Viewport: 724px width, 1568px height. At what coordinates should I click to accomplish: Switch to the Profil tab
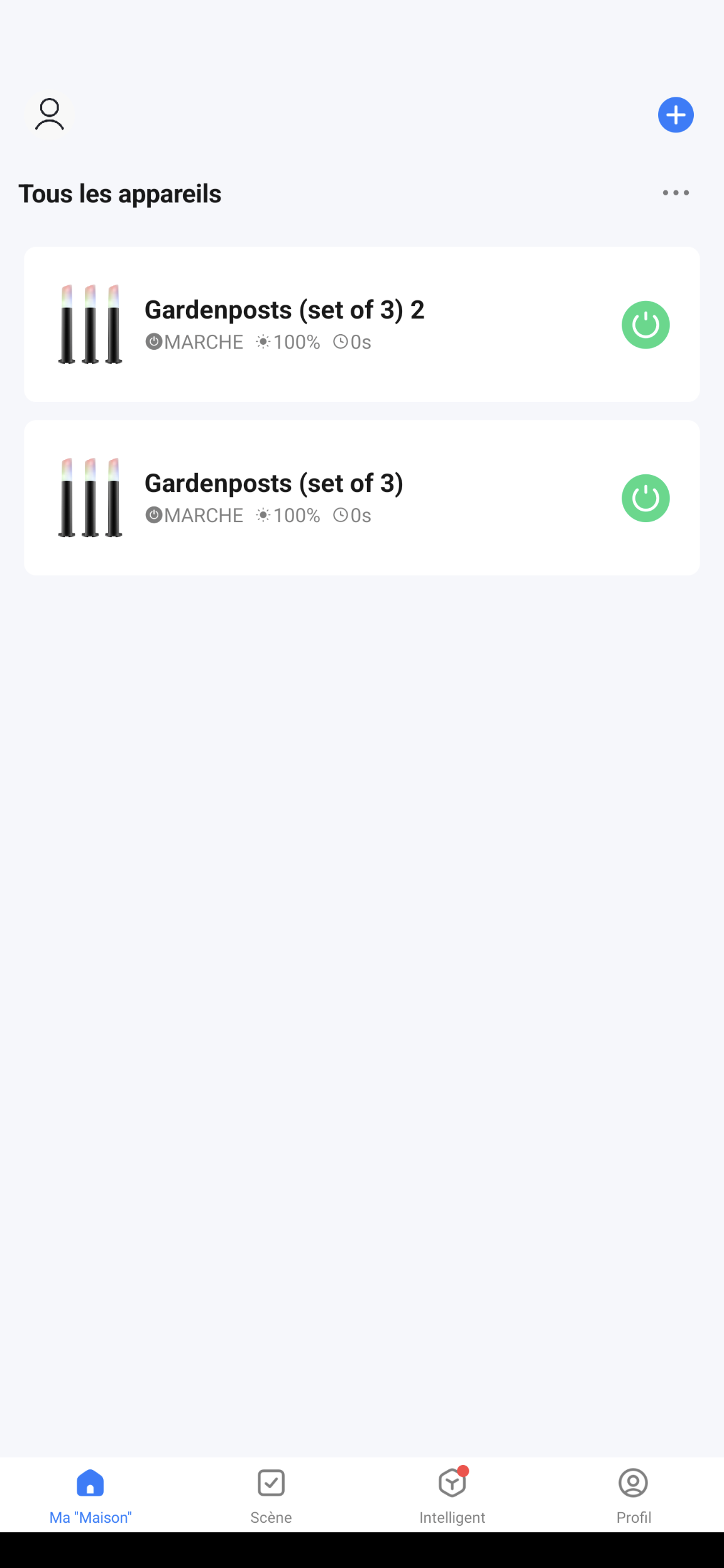(633, 1496)
